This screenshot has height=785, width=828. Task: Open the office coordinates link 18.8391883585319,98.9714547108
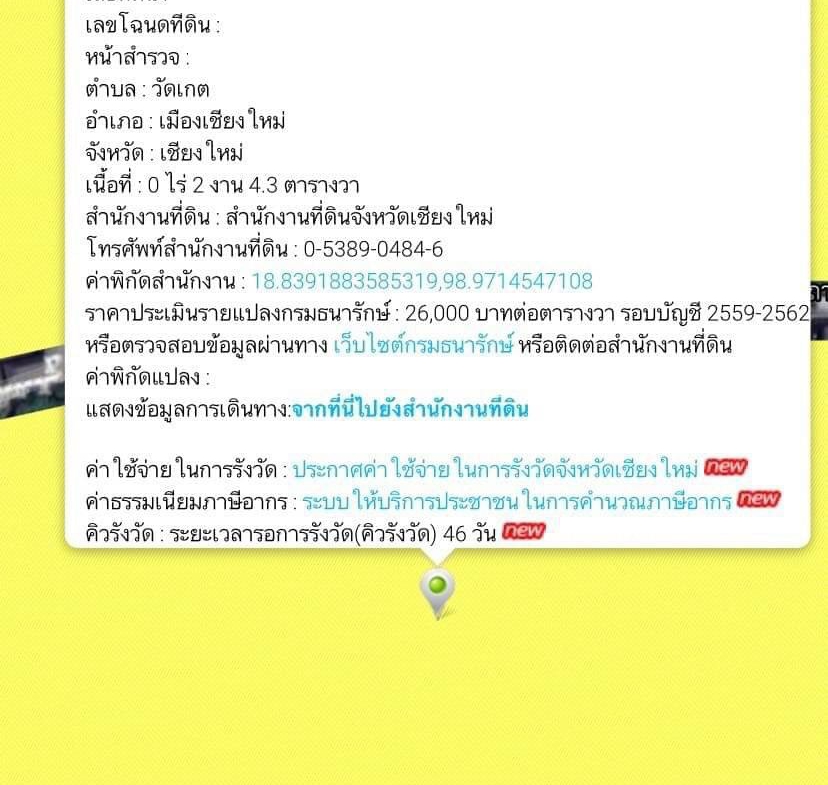(x=421, y=281)
